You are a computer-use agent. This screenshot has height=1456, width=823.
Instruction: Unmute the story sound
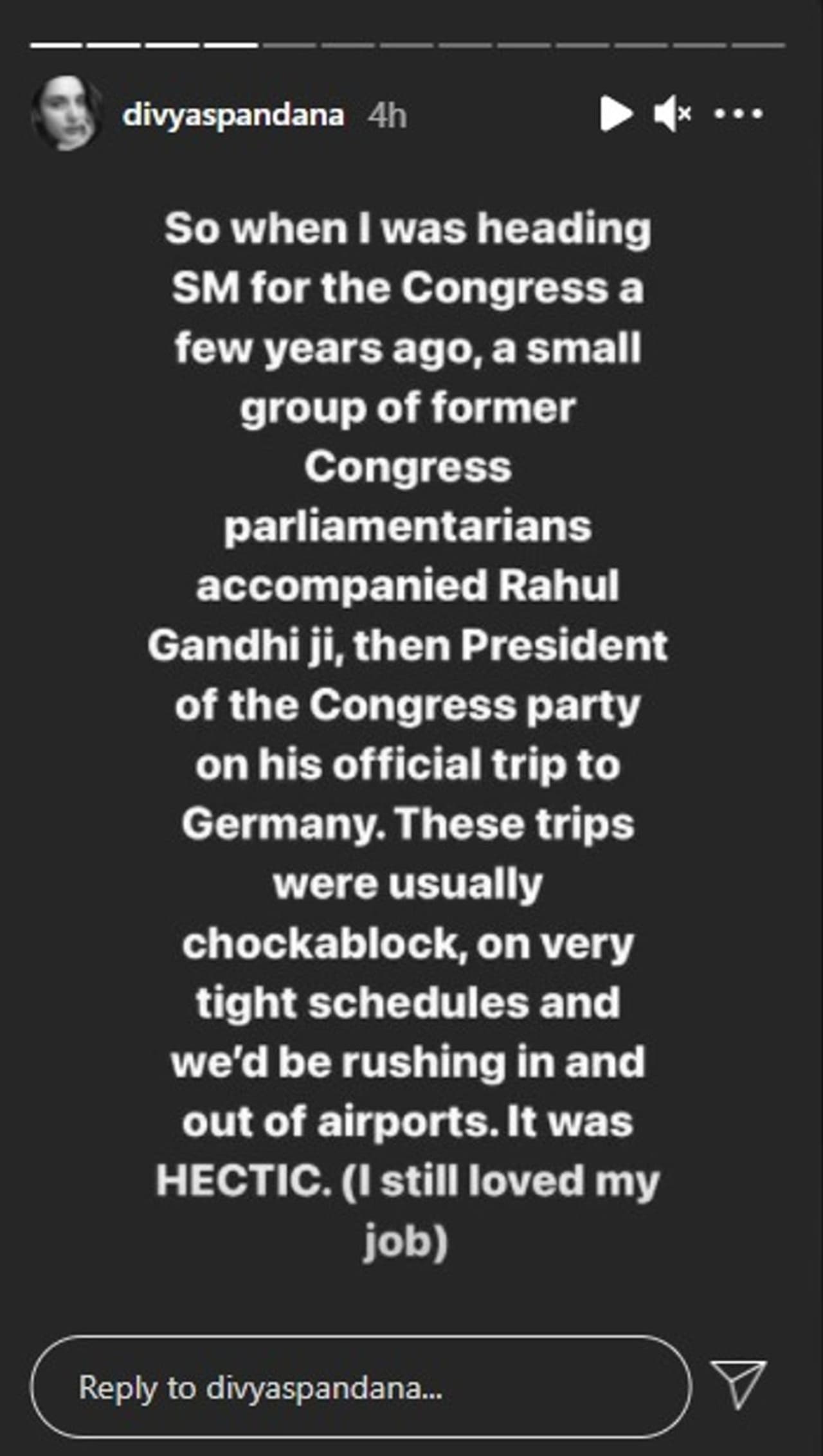coord(673,114)
